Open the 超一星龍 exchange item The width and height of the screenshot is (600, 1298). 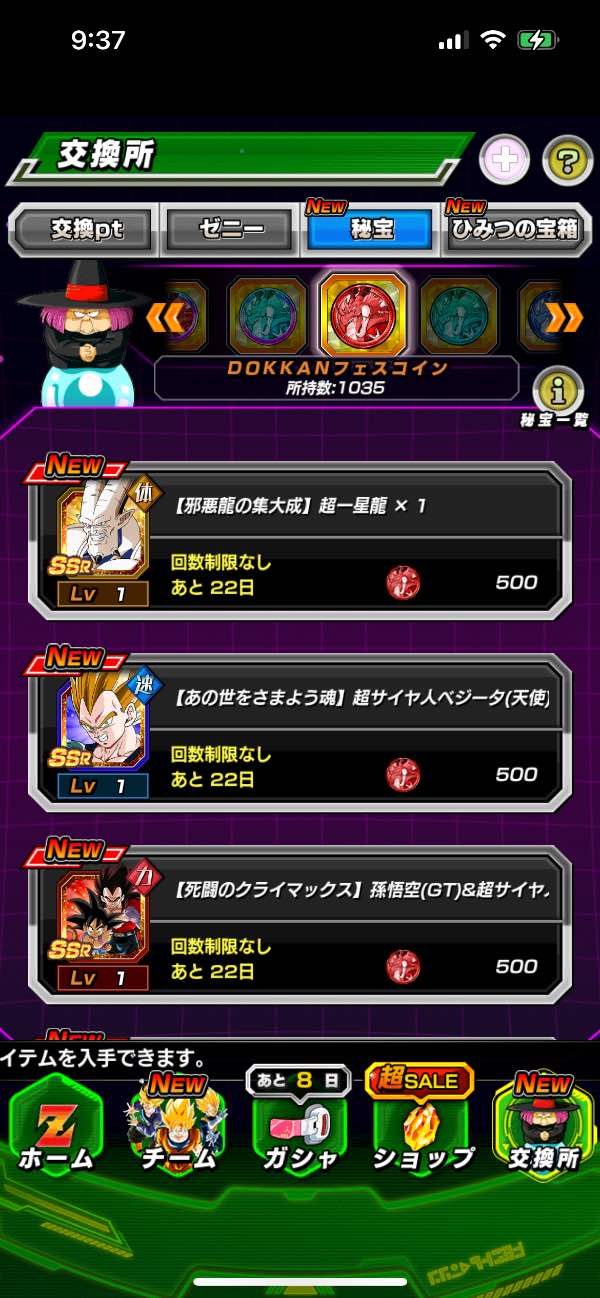pos(300,542)
